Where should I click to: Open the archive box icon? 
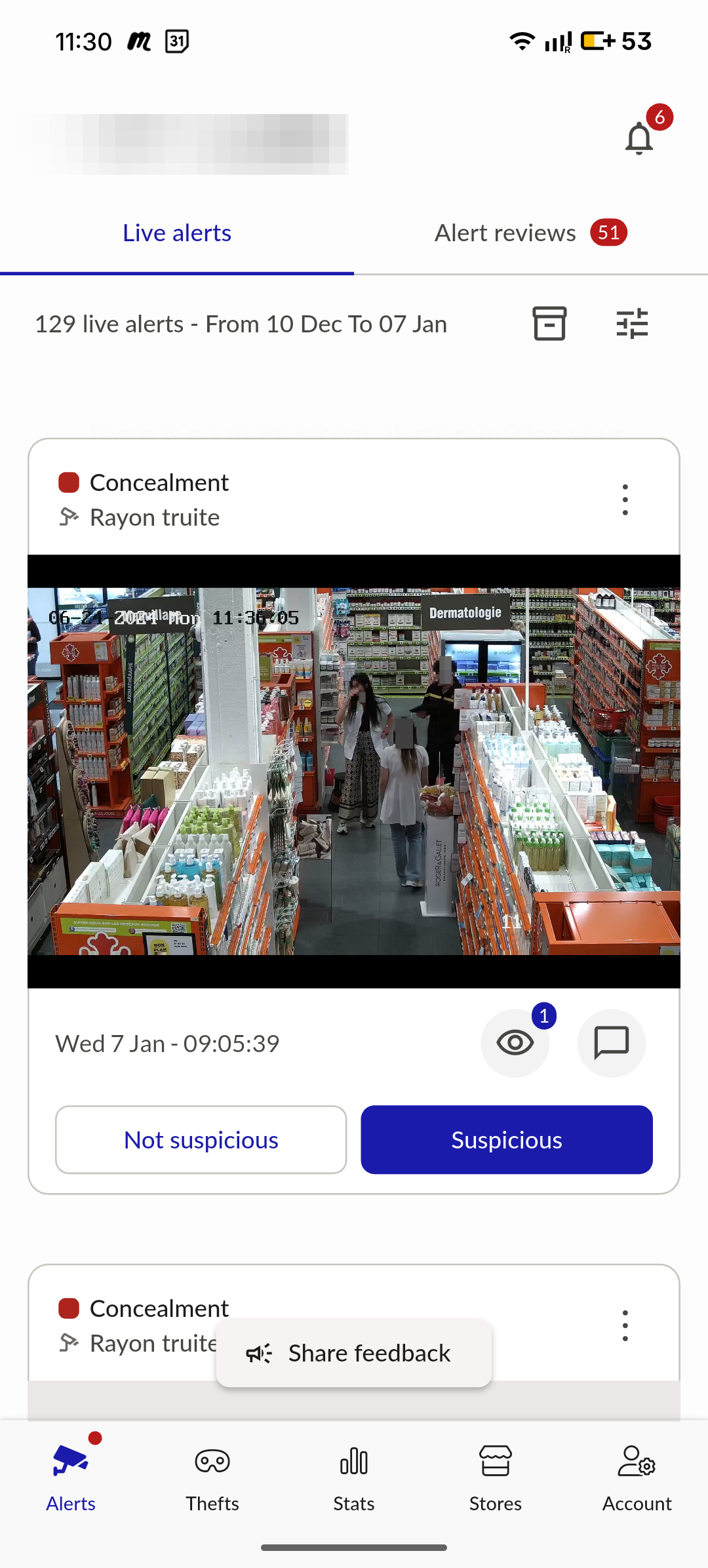[x=549, y=324]
